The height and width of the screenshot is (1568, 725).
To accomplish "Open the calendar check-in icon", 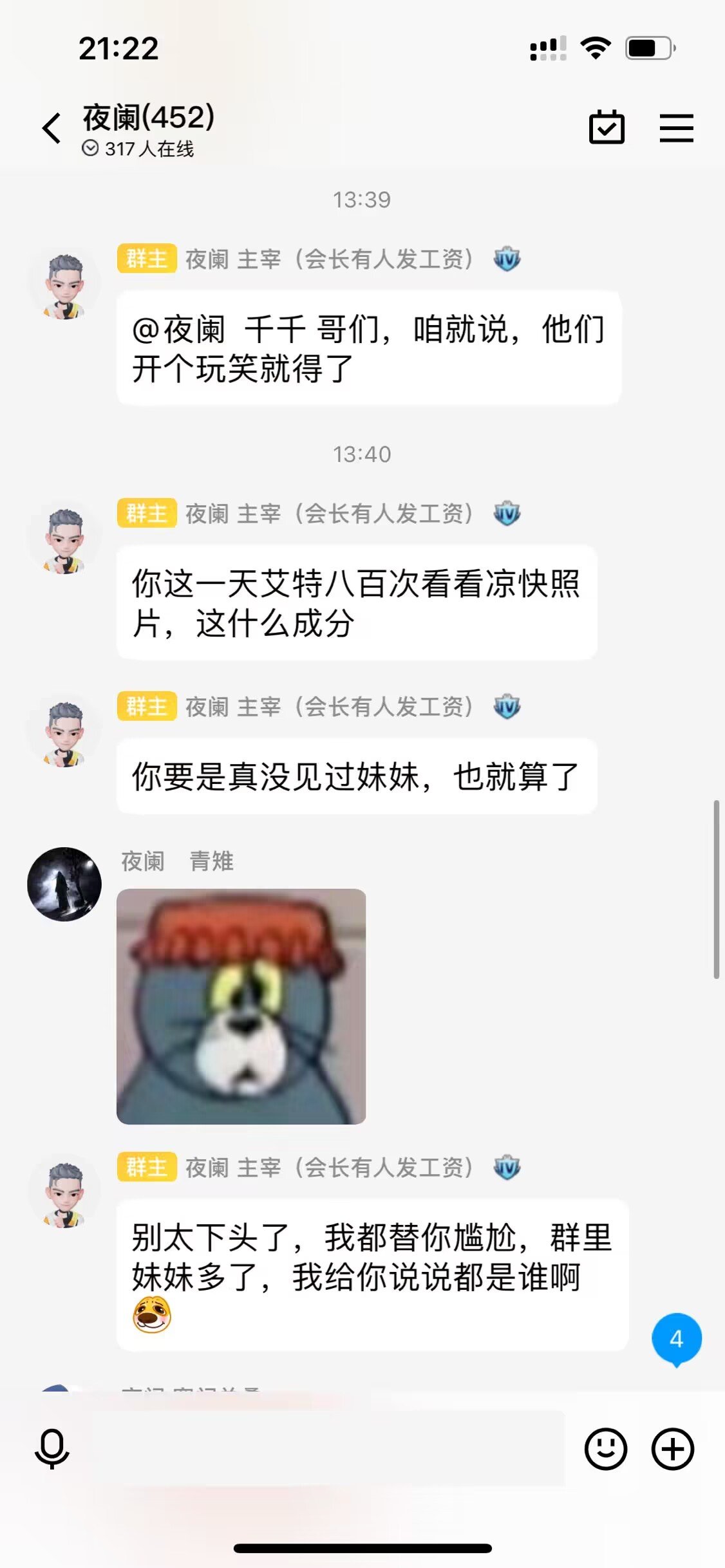I will (x=607, y=127).
